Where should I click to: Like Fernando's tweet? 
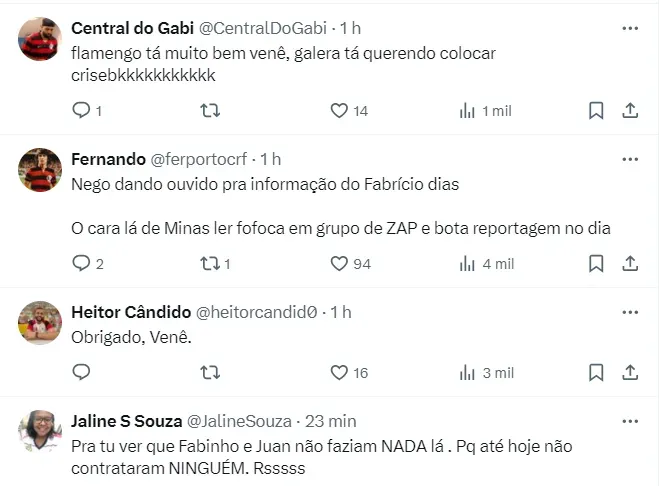(339, 264)
